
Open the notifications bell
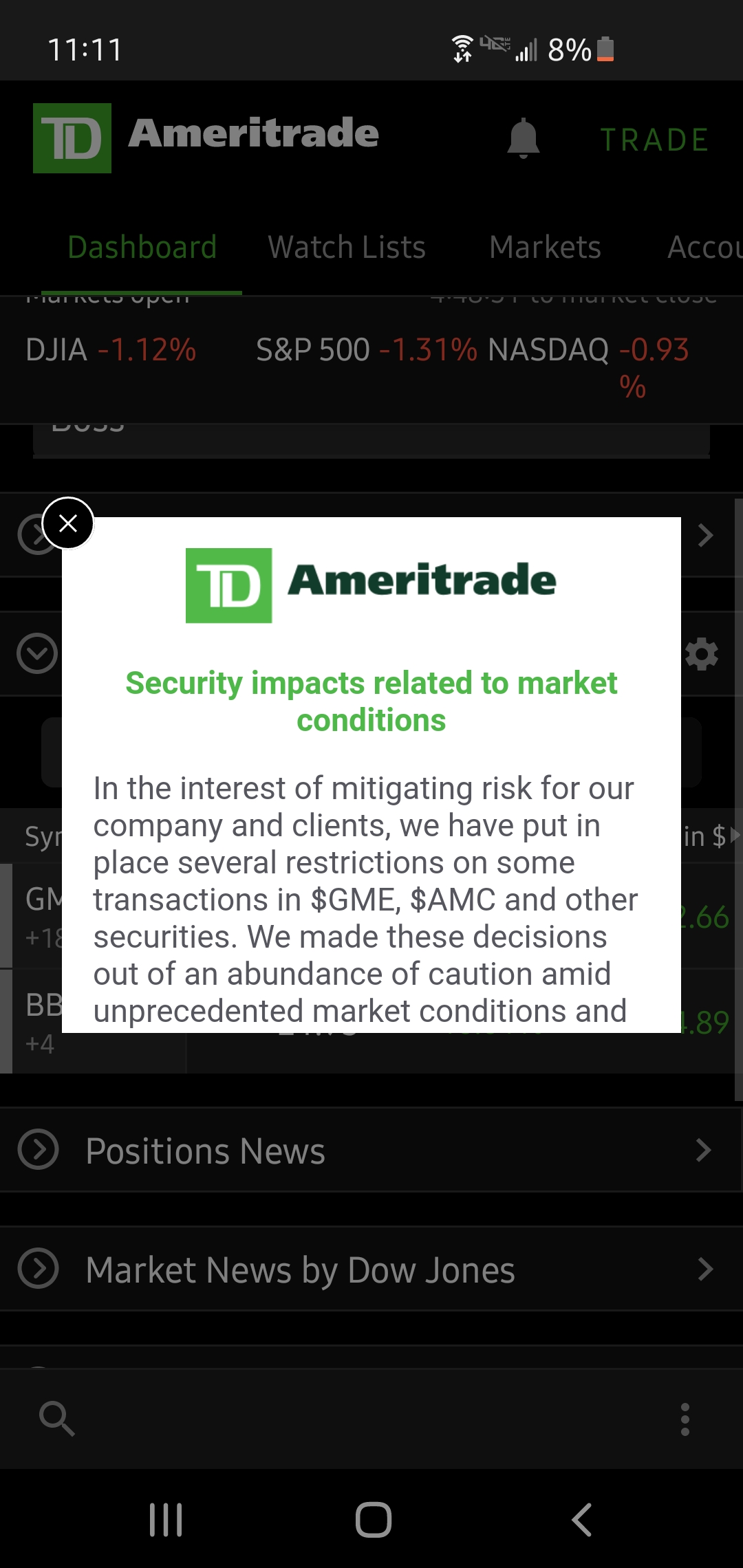coord(523,138)
